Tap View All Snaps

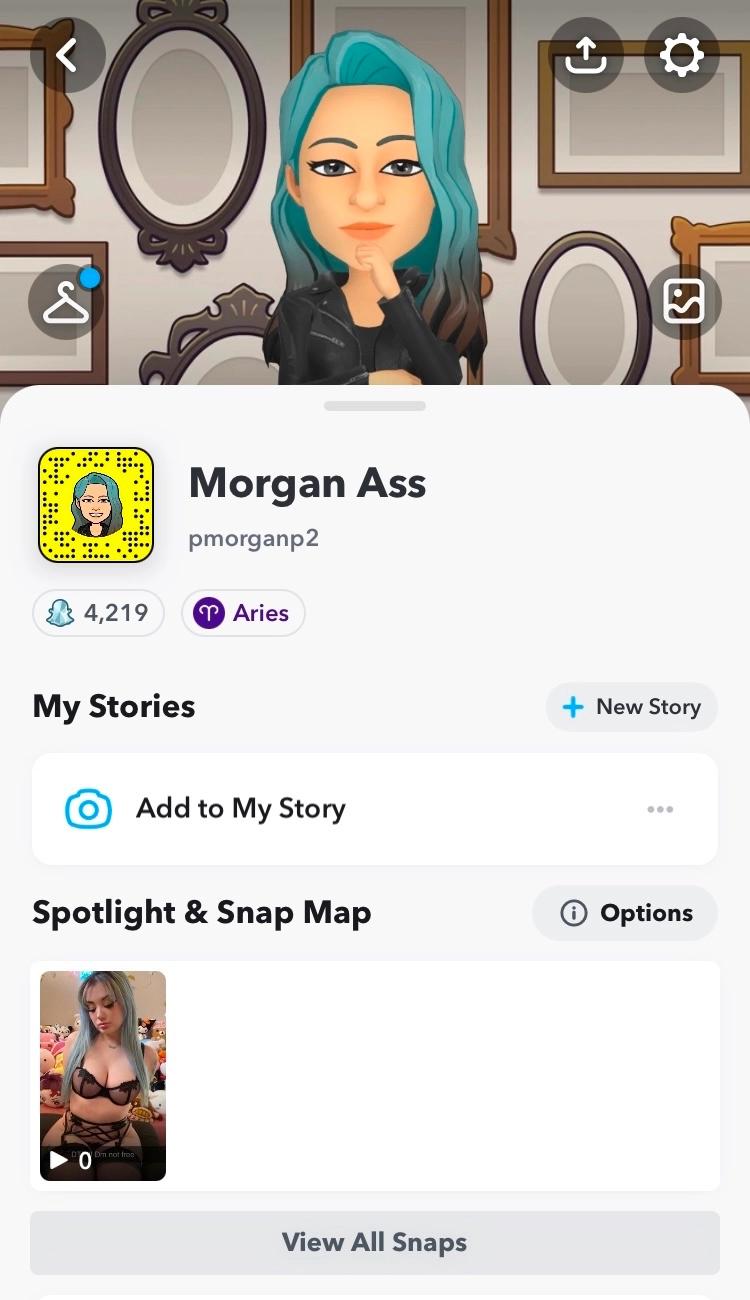(375, 1243)
